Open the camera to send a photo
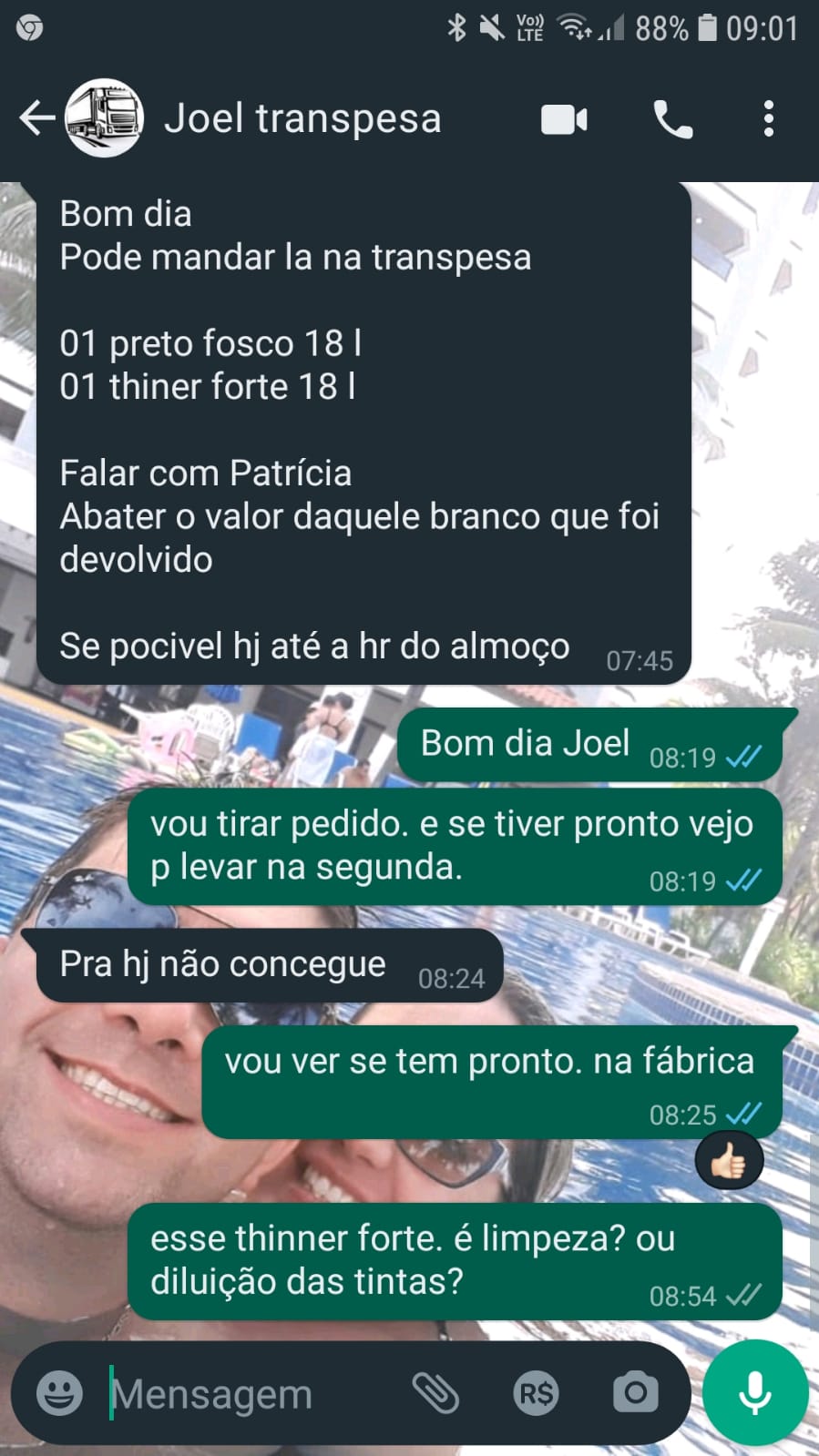 tap(635, 1392)
